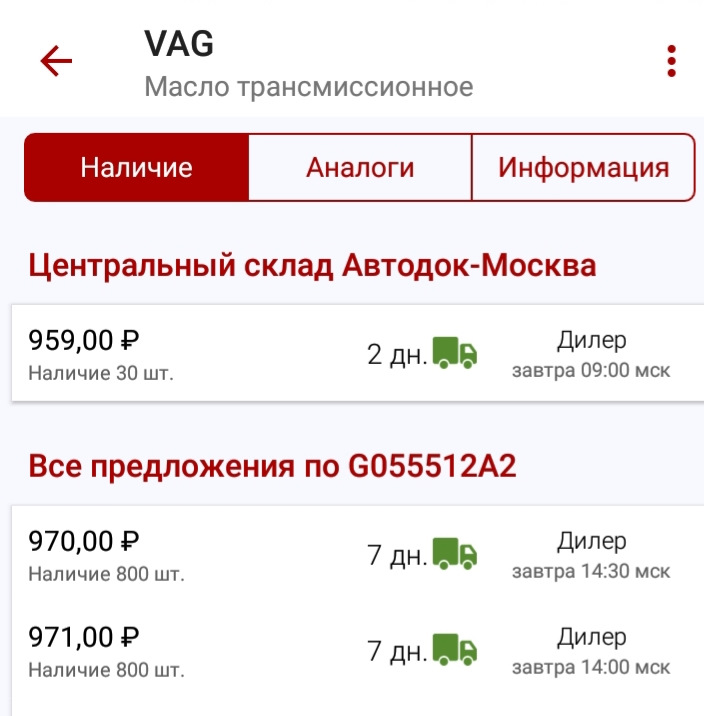Select the Наличие tab
This screenshot has width=704, height=716.
pyautogui.click(x=136, y=168)
